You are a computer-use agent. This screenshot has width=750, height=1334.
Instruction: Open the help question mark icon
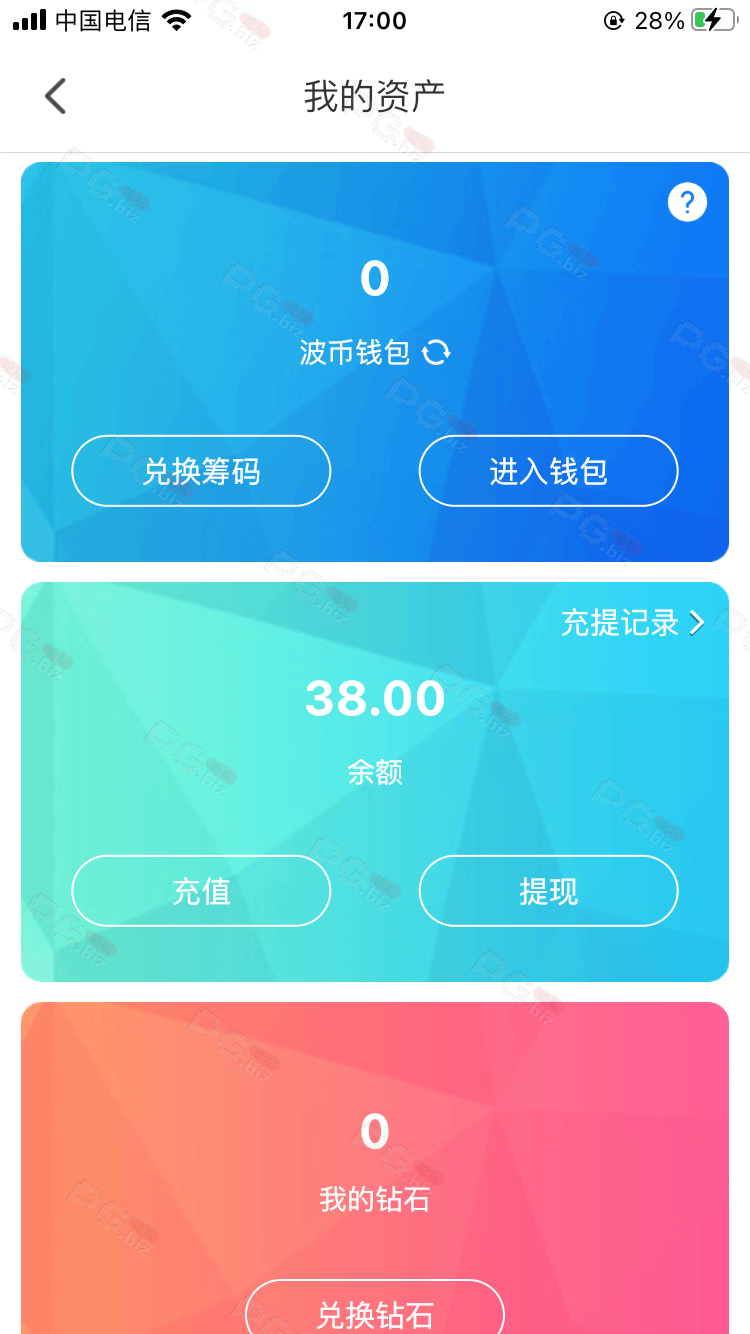point(687,203)
